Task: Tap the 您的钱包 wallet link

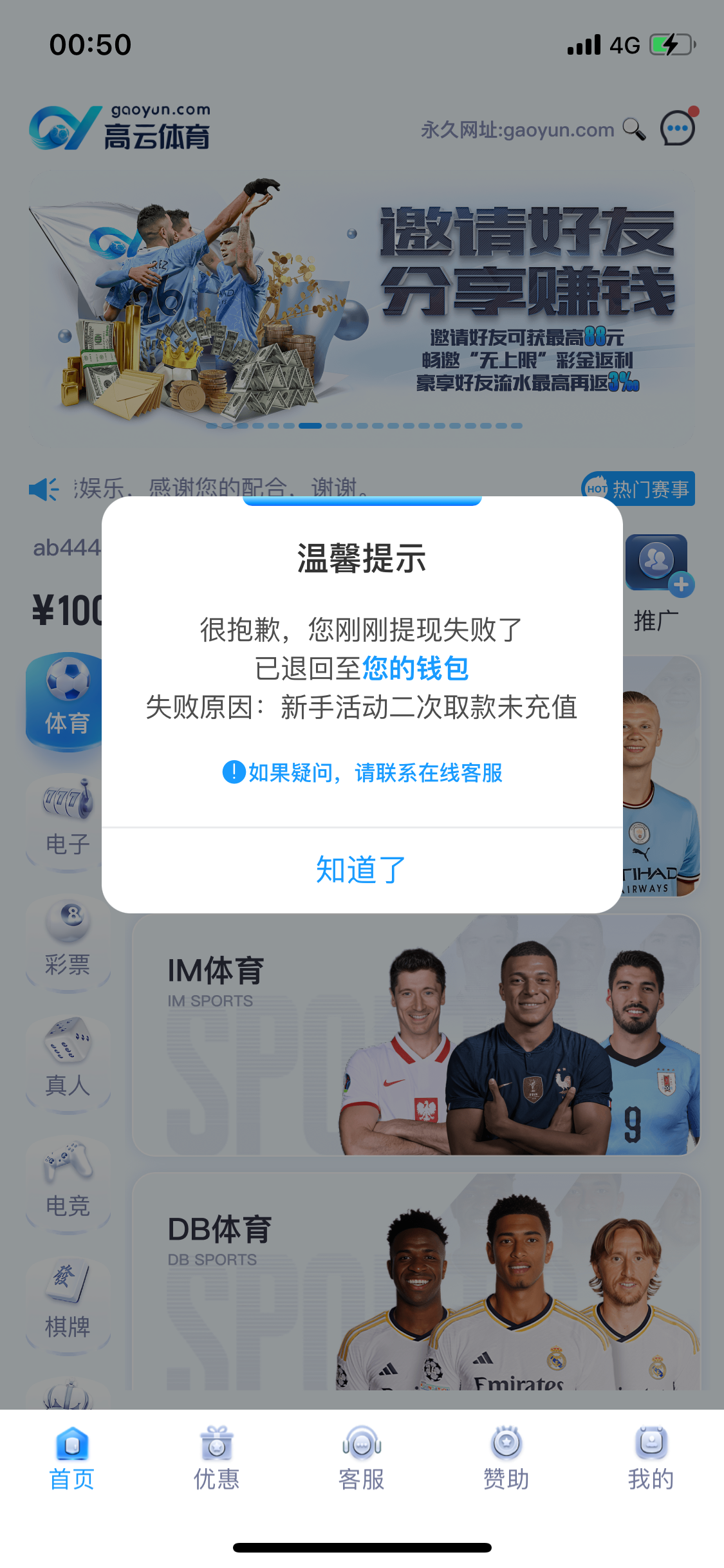Action: [415, 669]
